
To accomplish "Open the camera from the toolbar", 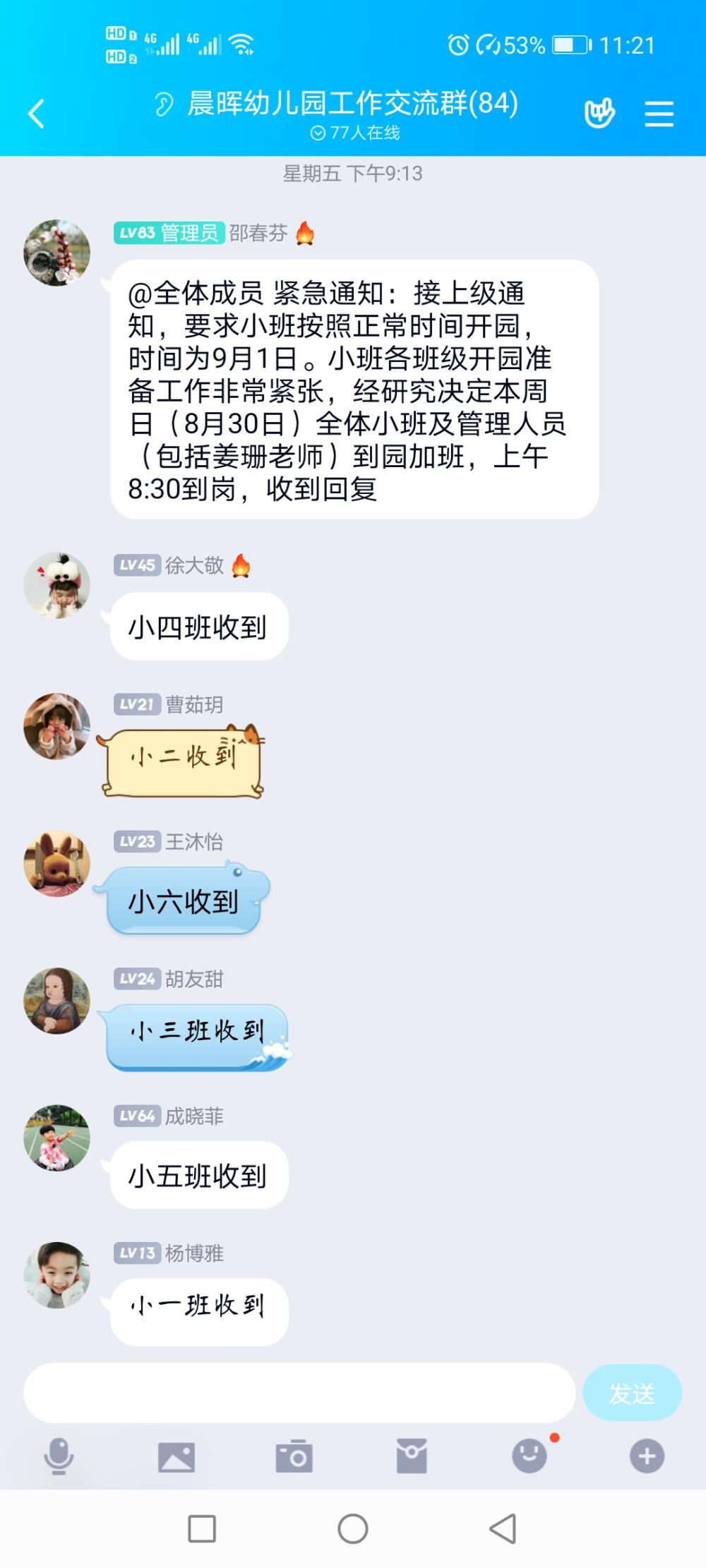I will (x=294, y=1456).
